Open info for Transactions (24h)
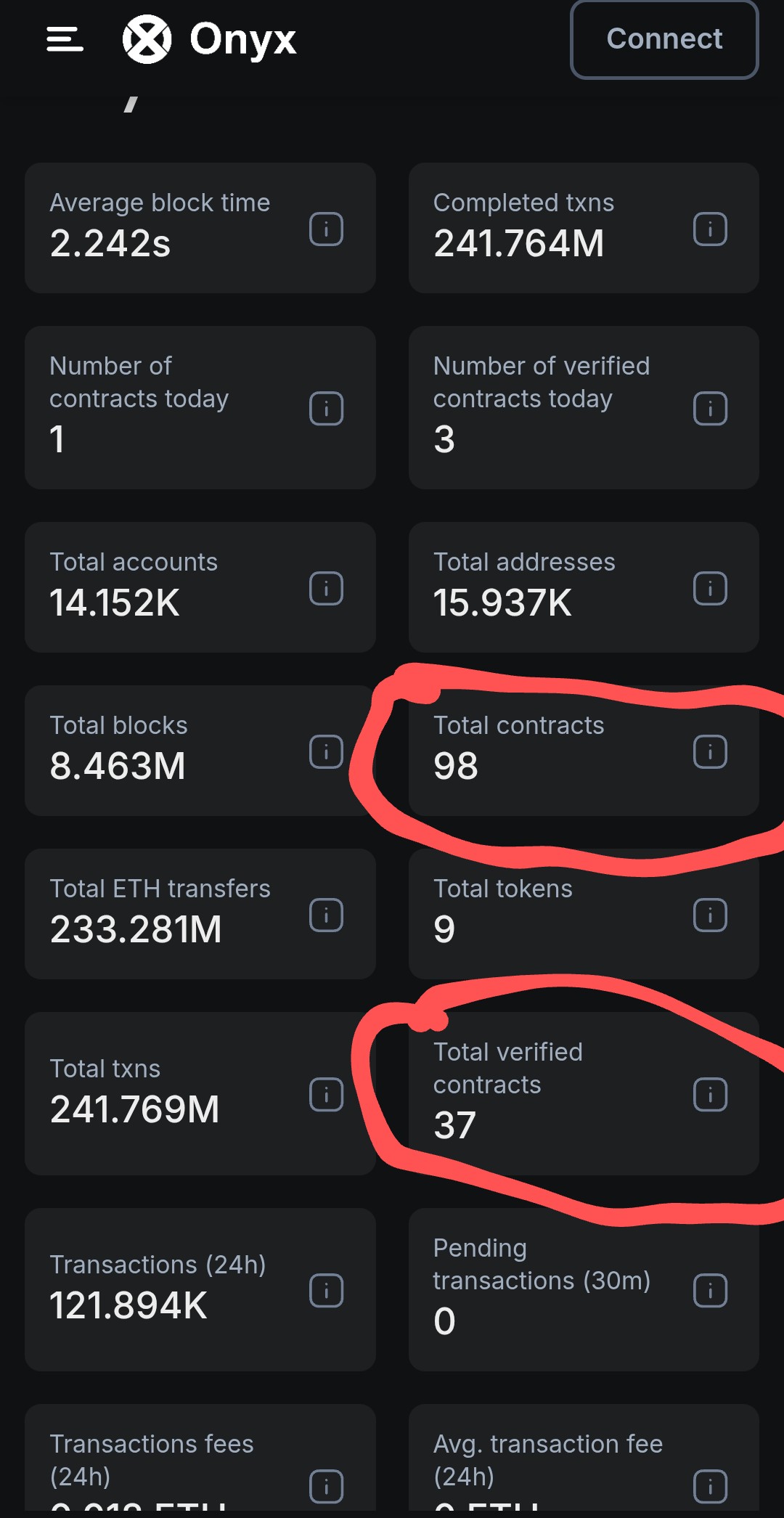 [326, 1290]
